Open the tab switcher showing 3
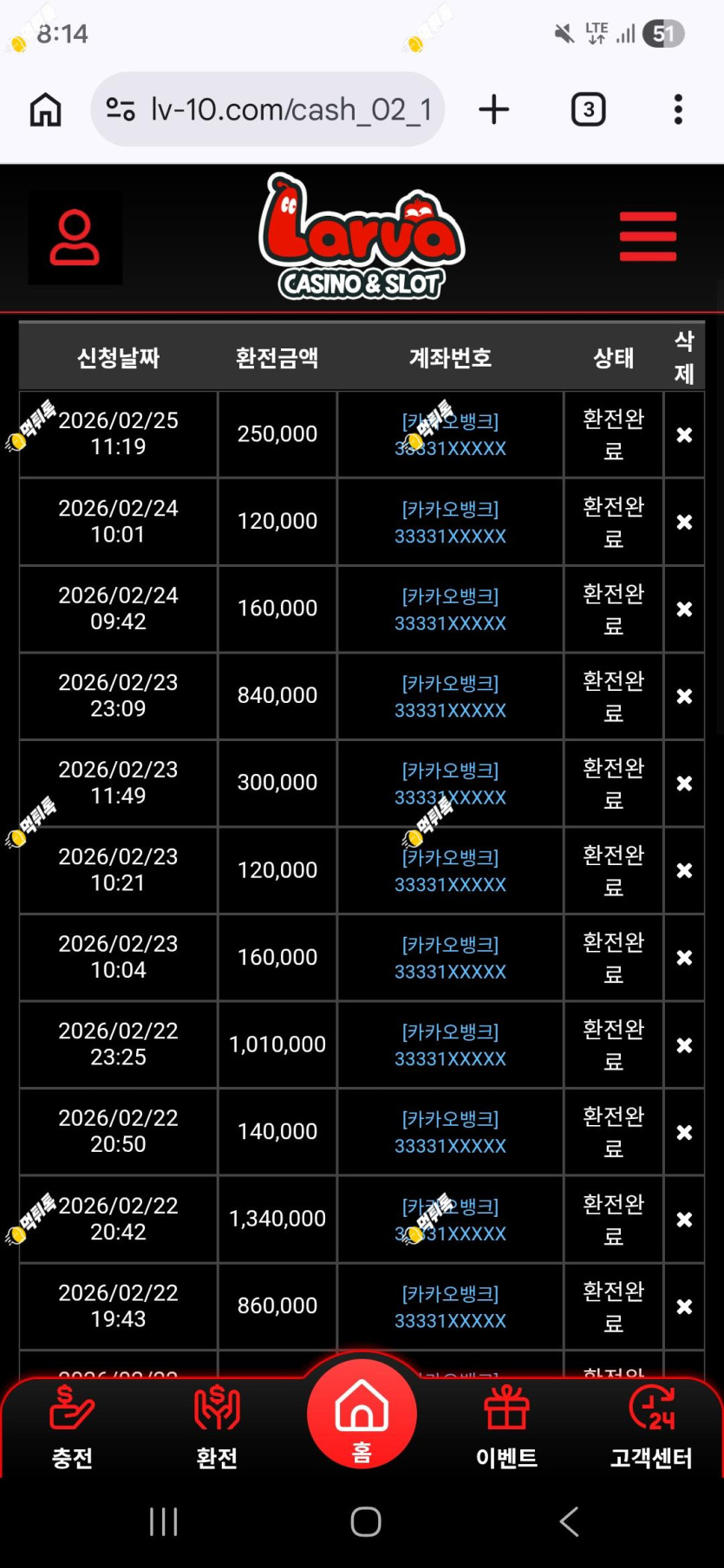The image size is (724, 1568). (x=589, y=109)
